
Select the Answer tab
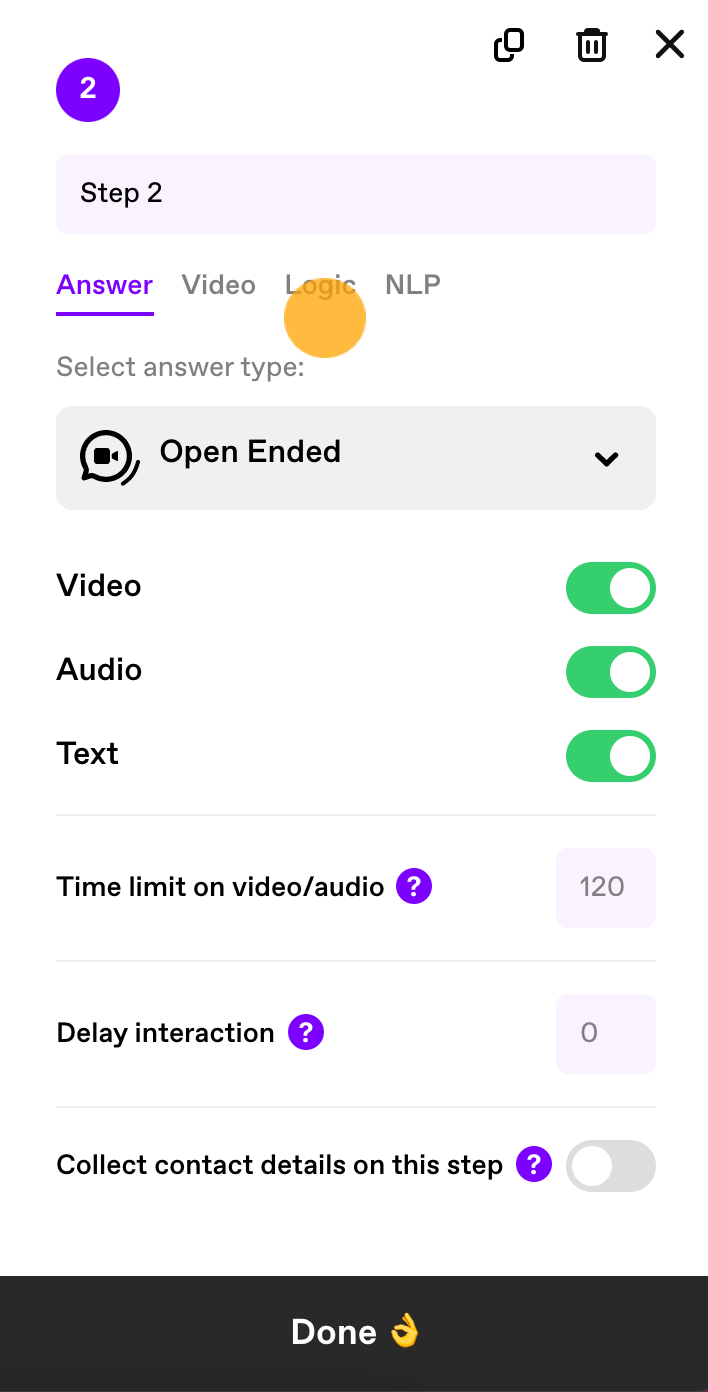click(105, 285)
